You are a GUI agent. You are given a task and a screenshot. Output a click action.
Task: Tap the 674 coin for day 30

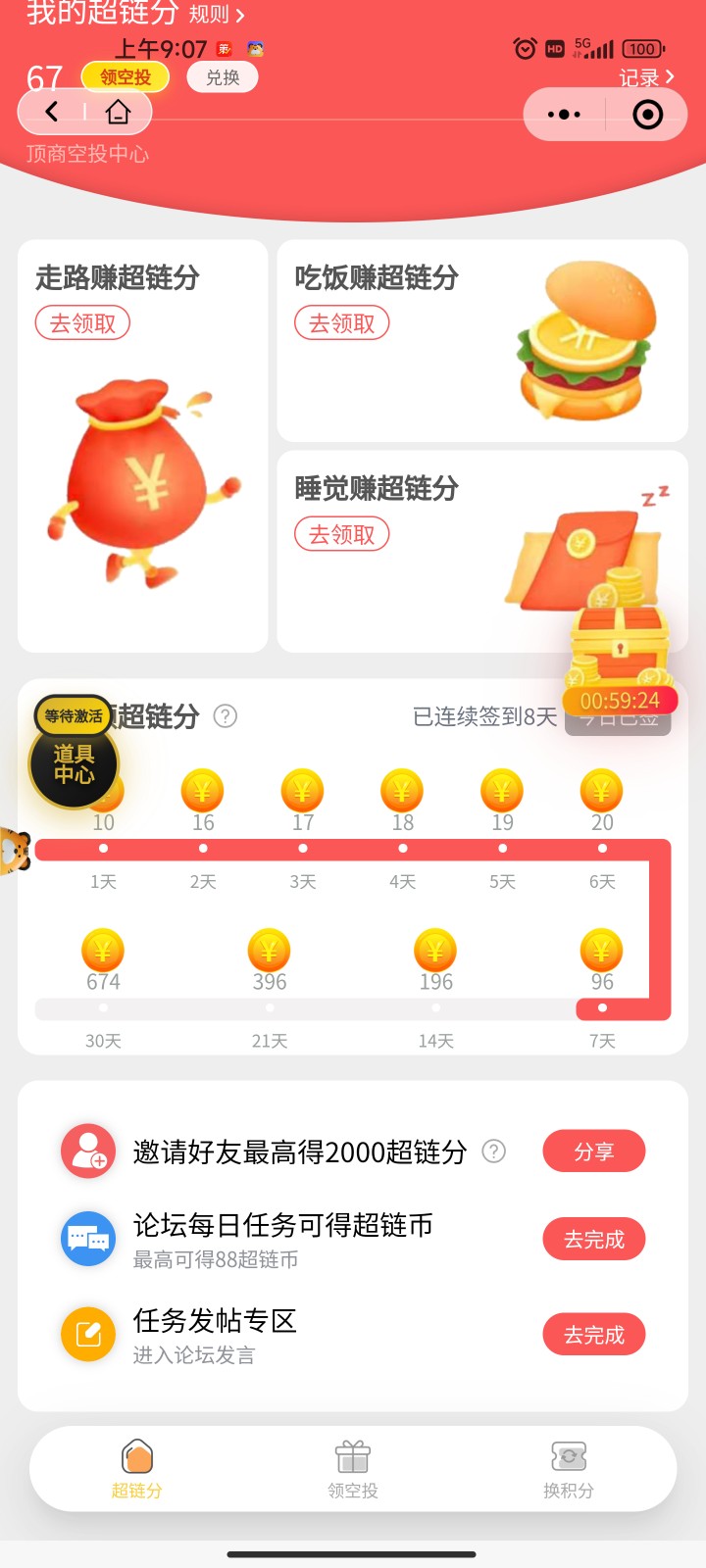coord(102,949)
